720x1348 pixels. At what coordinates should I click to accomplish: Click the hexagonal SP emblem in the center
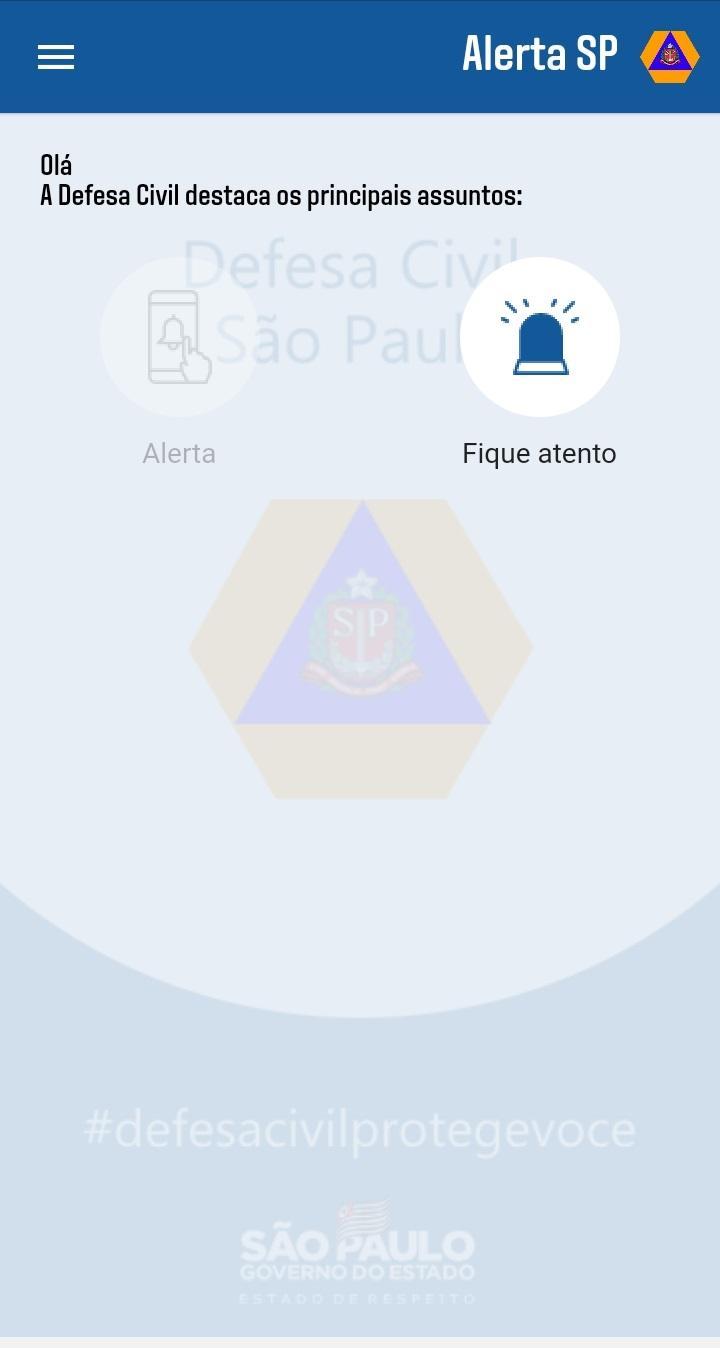pyautogui.click(x=360, y=645)
